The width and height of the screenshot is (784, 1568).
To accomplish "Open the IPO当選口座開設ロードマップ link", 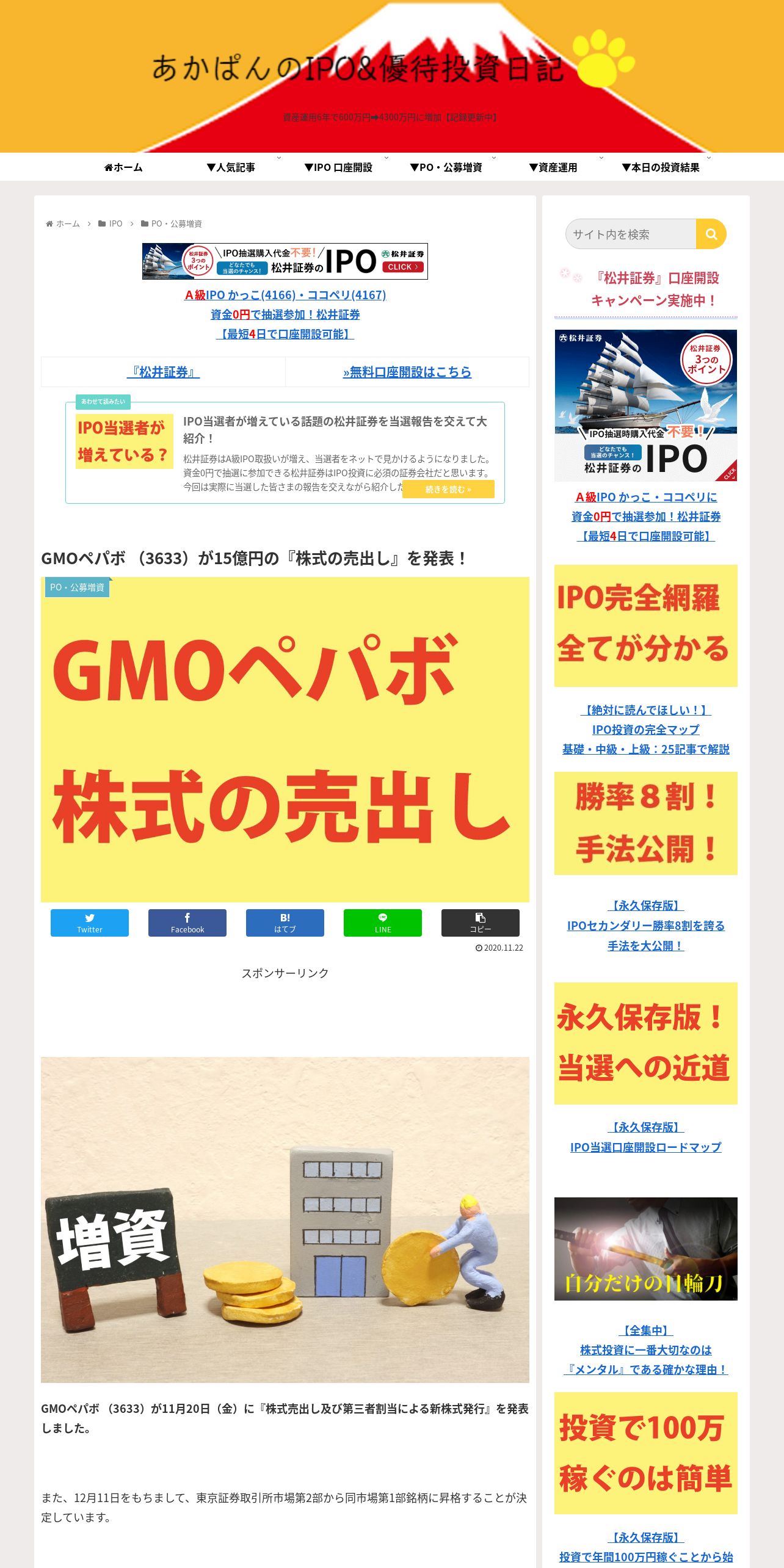I will coord(645,1147).
